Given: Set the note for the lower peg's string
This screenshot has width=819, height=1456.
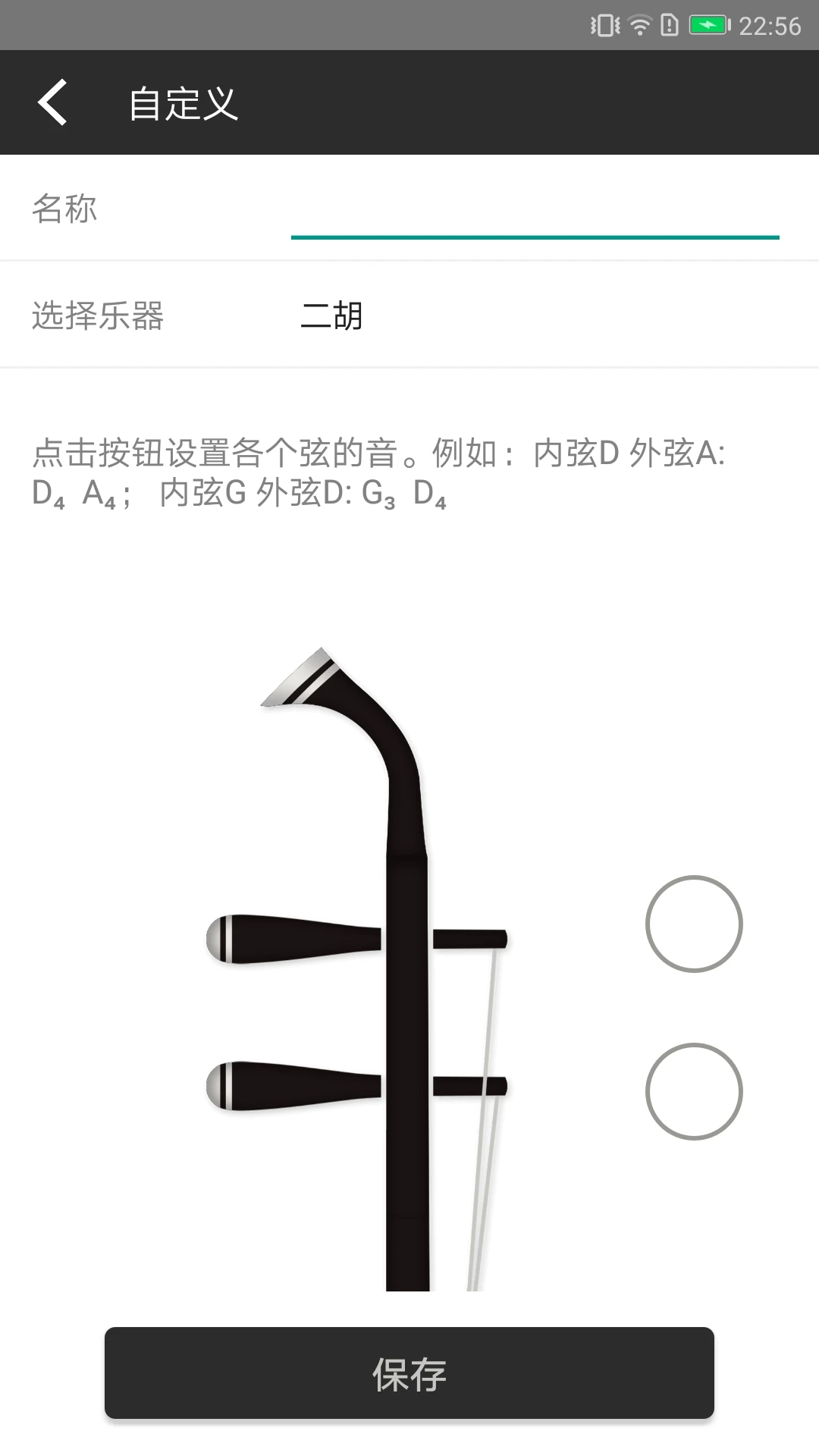Looking at the screenshot, I should pos(693,1091).
